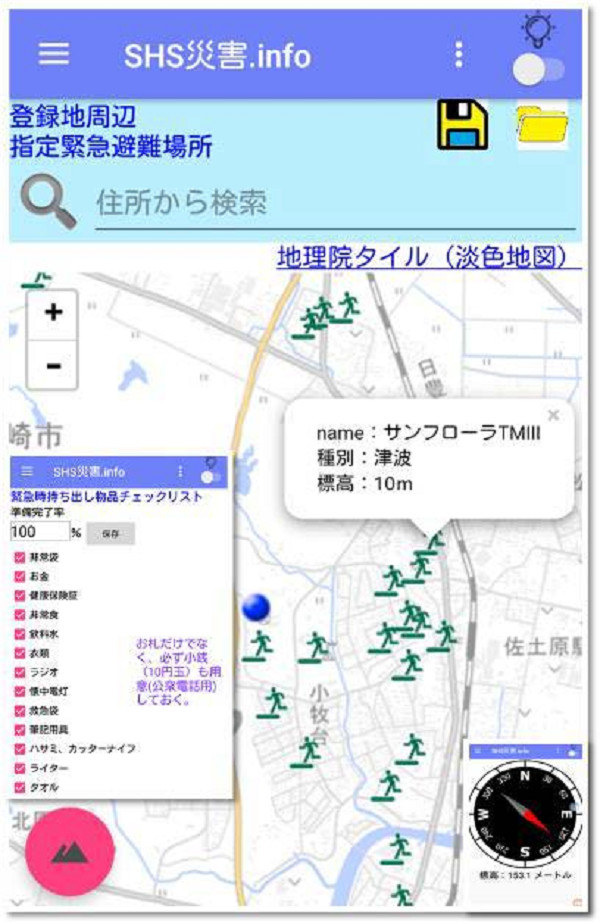The height and width of the screenshot is (924, 600).
Task: Open the hamburger drawer menu
Action: tap(54, 54)
